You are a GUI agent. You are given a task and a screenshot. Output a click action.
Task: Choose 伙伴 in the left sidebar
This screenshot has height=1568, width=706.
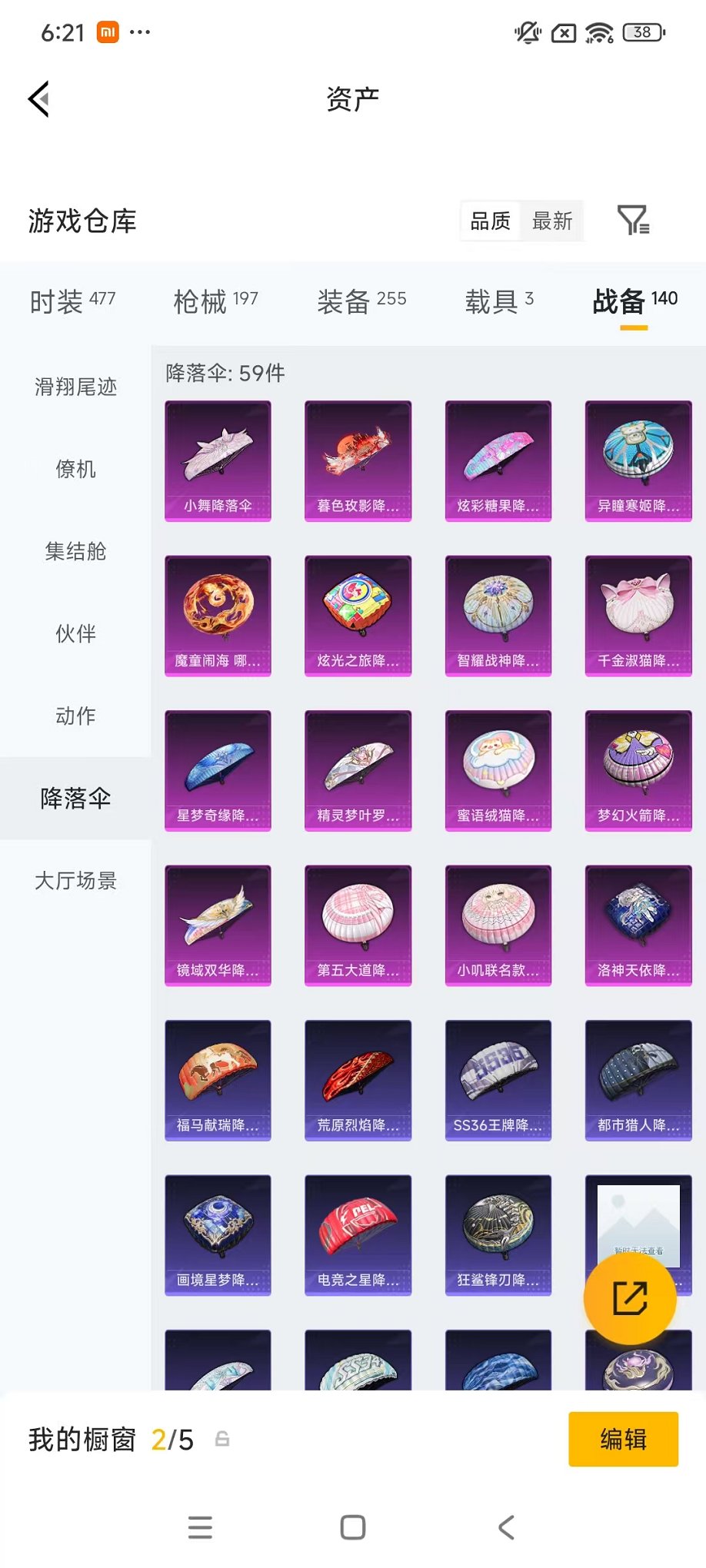(75, 634)
